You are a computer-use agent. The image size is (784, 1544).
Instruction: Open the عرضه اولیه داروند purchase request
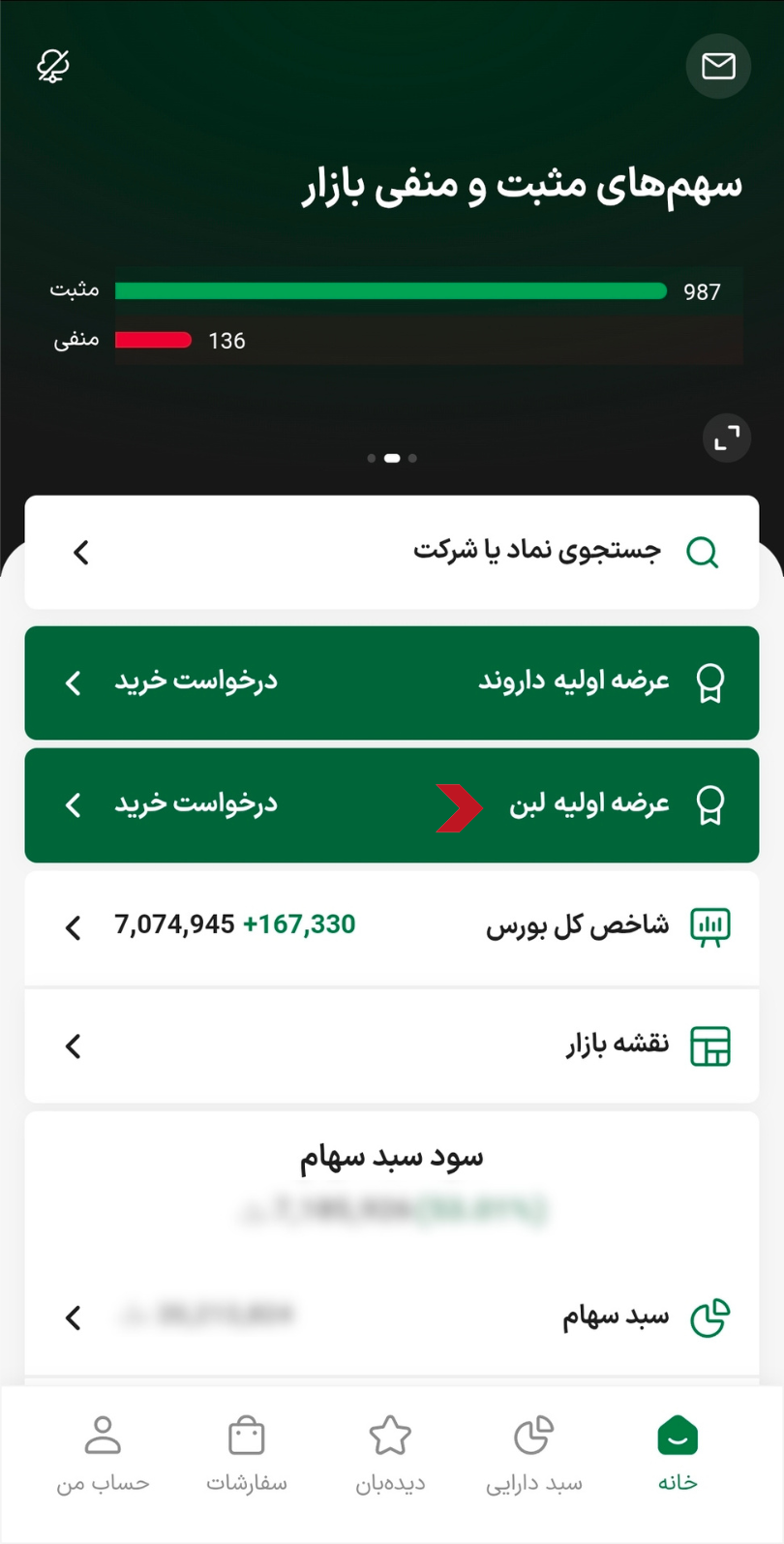[x=392, y=683]
